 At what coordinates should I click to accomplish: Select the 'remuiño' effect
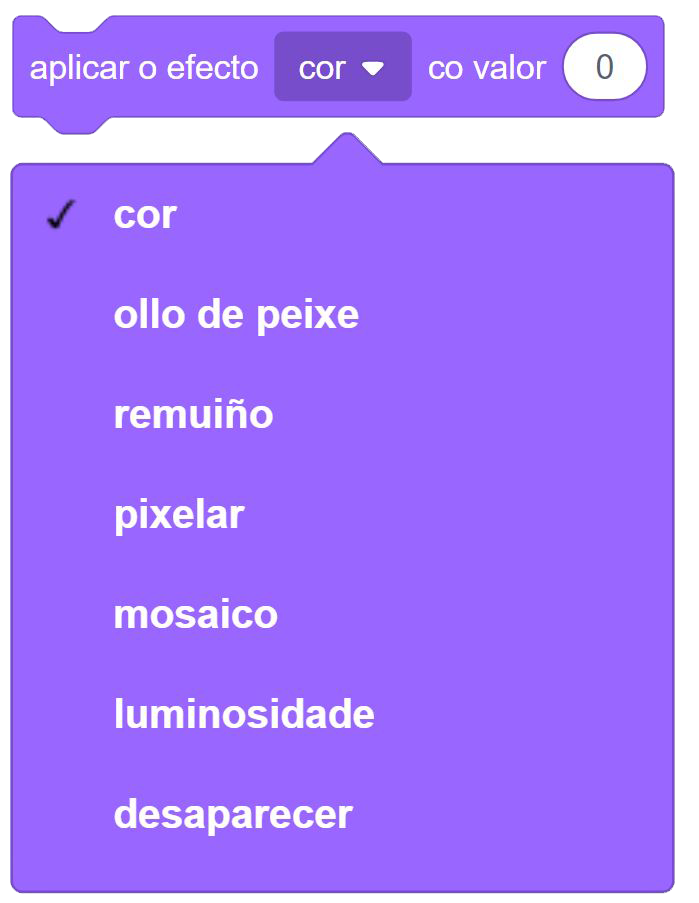click(193, 415)
